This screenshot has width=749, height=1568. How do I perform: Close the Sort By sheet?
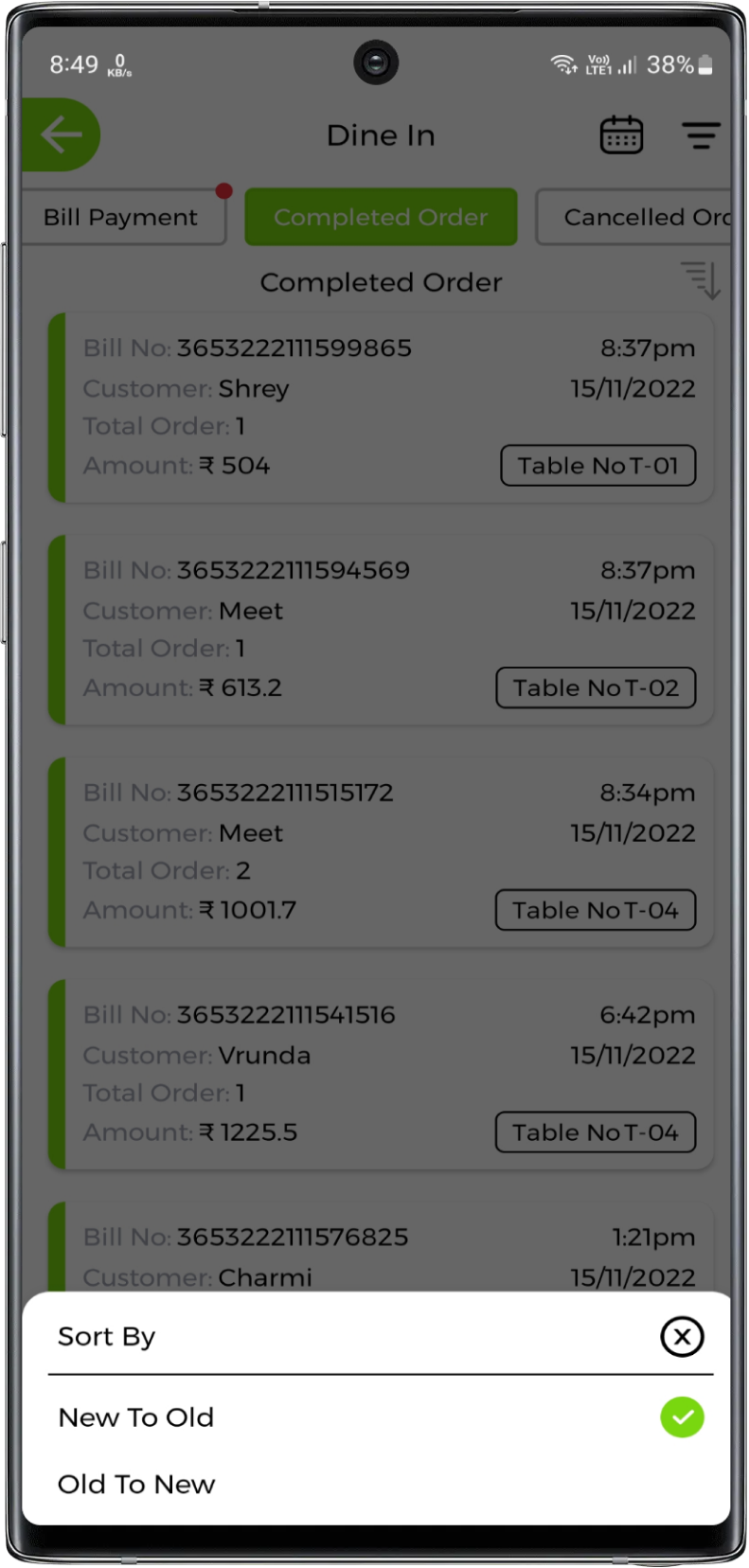pyautogui.click(x=682, y=1336)
